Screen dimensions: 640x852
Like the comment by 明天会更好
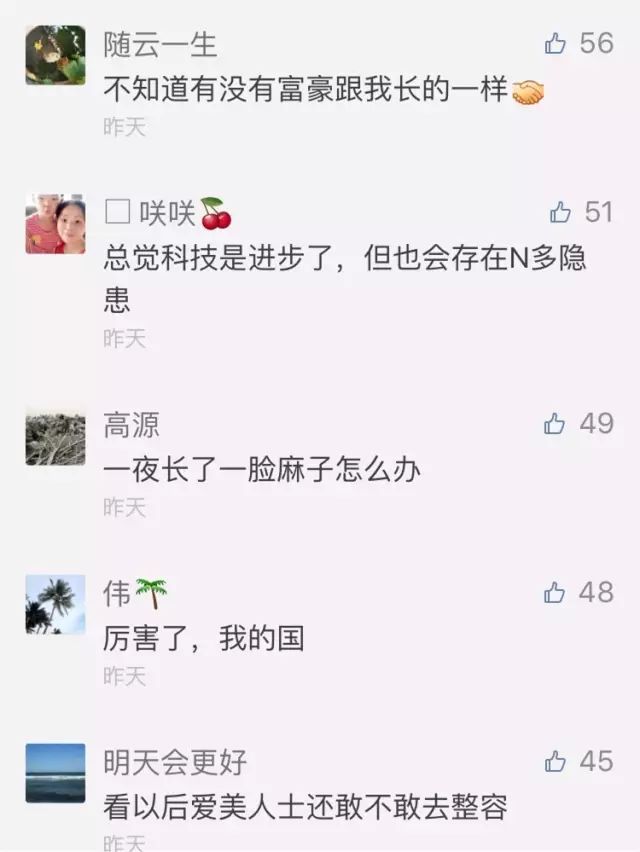tap(555, 761)
